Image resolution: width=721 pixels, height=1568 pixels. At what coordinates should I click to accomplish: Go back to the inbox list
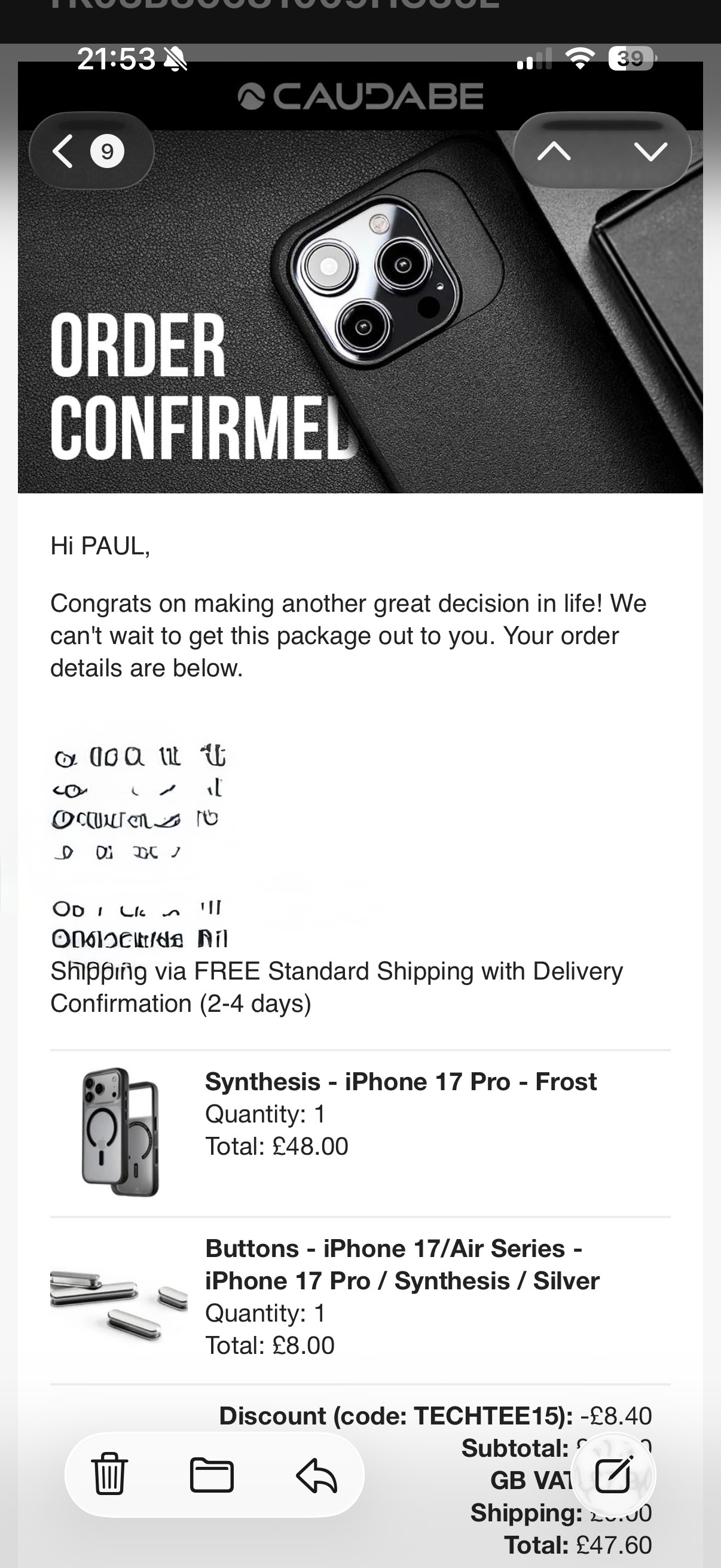pyautogui.click(x=91, y=151)
